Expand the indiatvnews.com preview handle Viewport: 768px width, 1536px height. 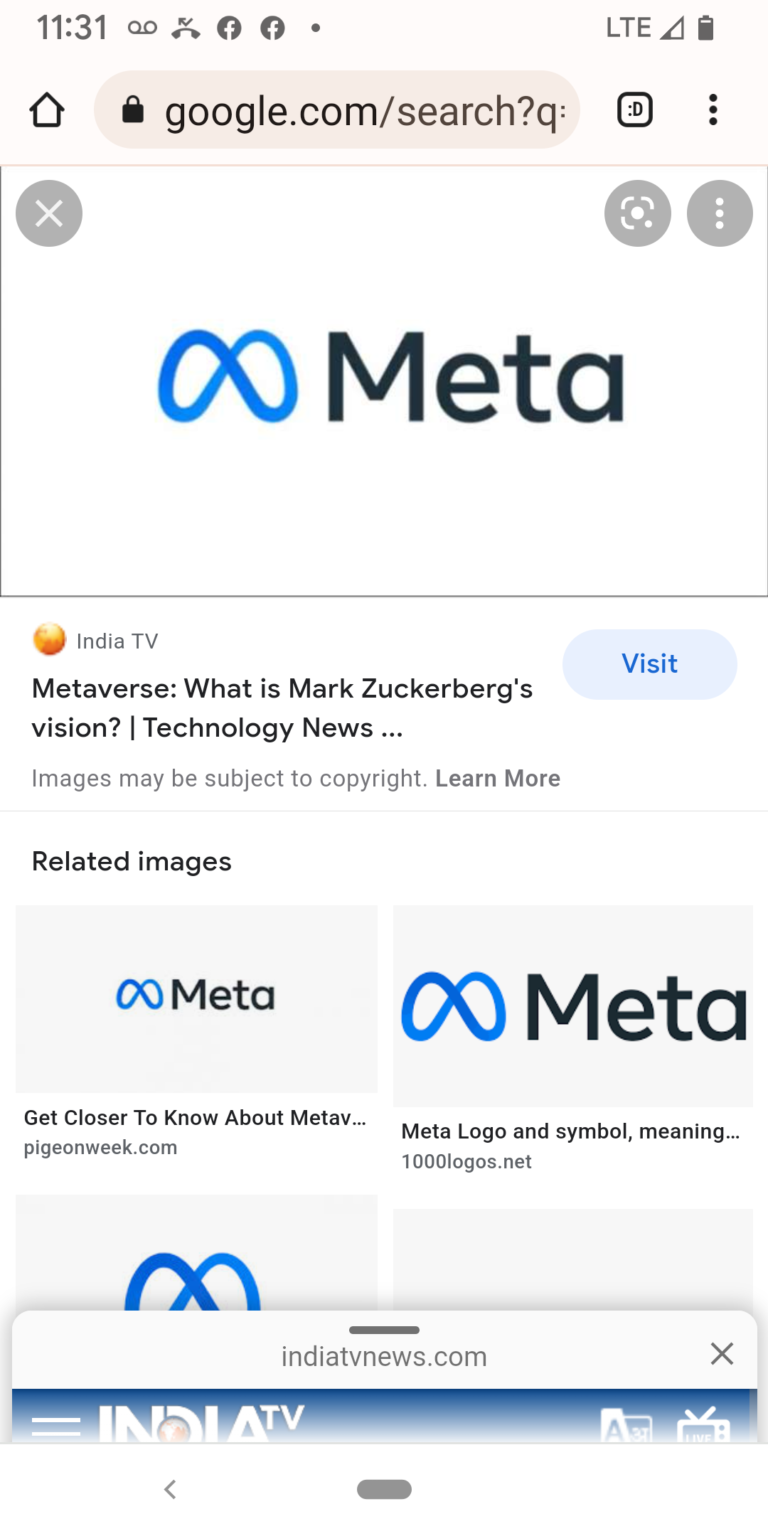(x=384, y=1330)
